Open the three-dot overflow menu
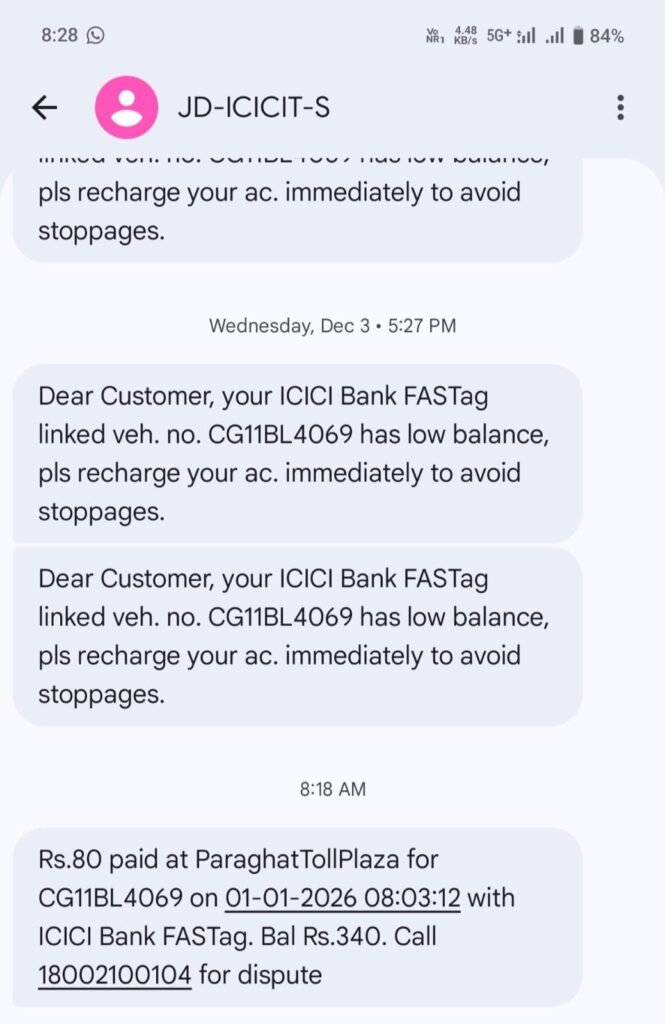665x1024 pixels. coord(621,108)
